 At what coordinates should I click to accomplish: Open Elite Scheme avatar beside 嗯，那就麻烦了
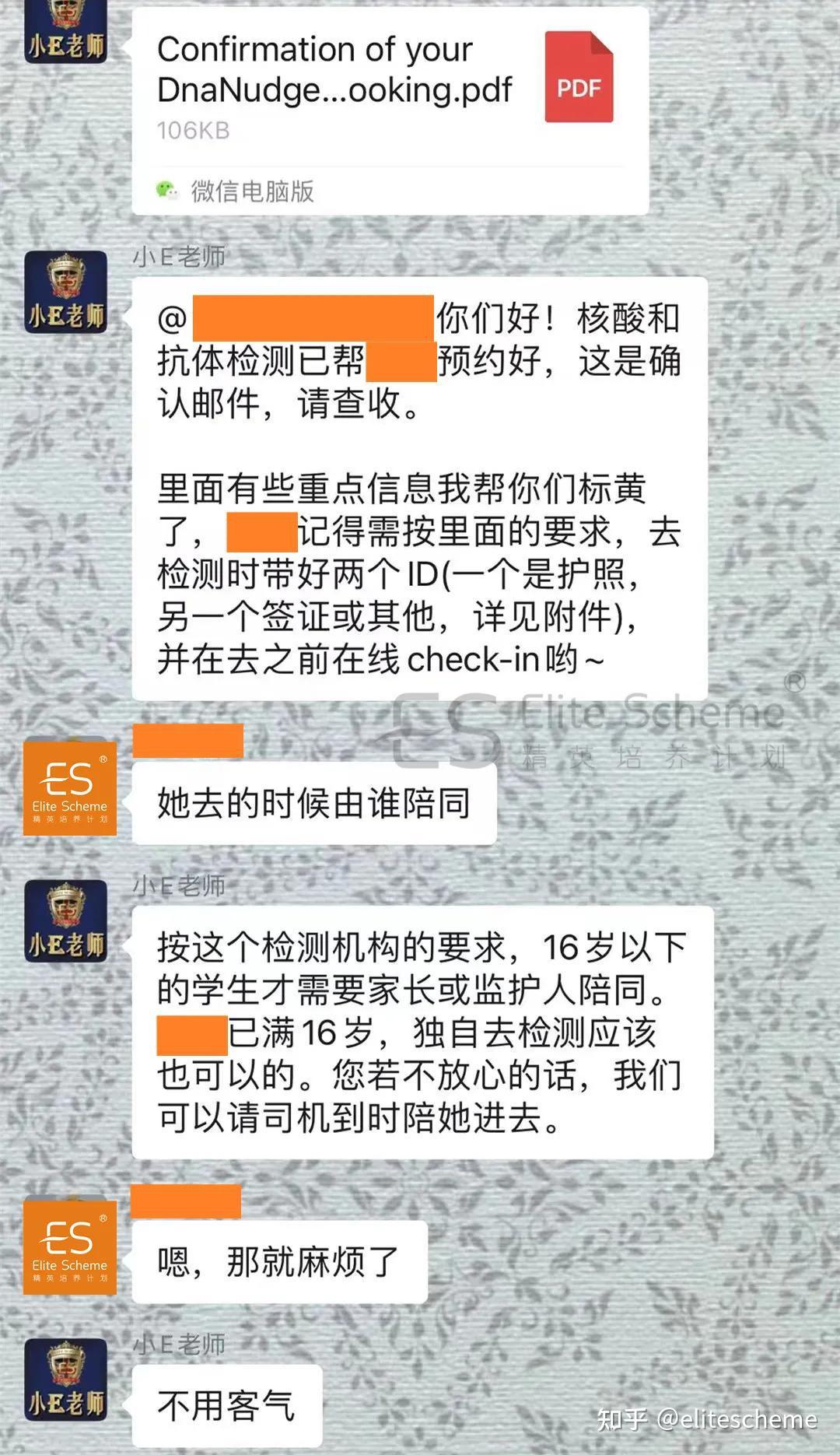click(70, 1246)
